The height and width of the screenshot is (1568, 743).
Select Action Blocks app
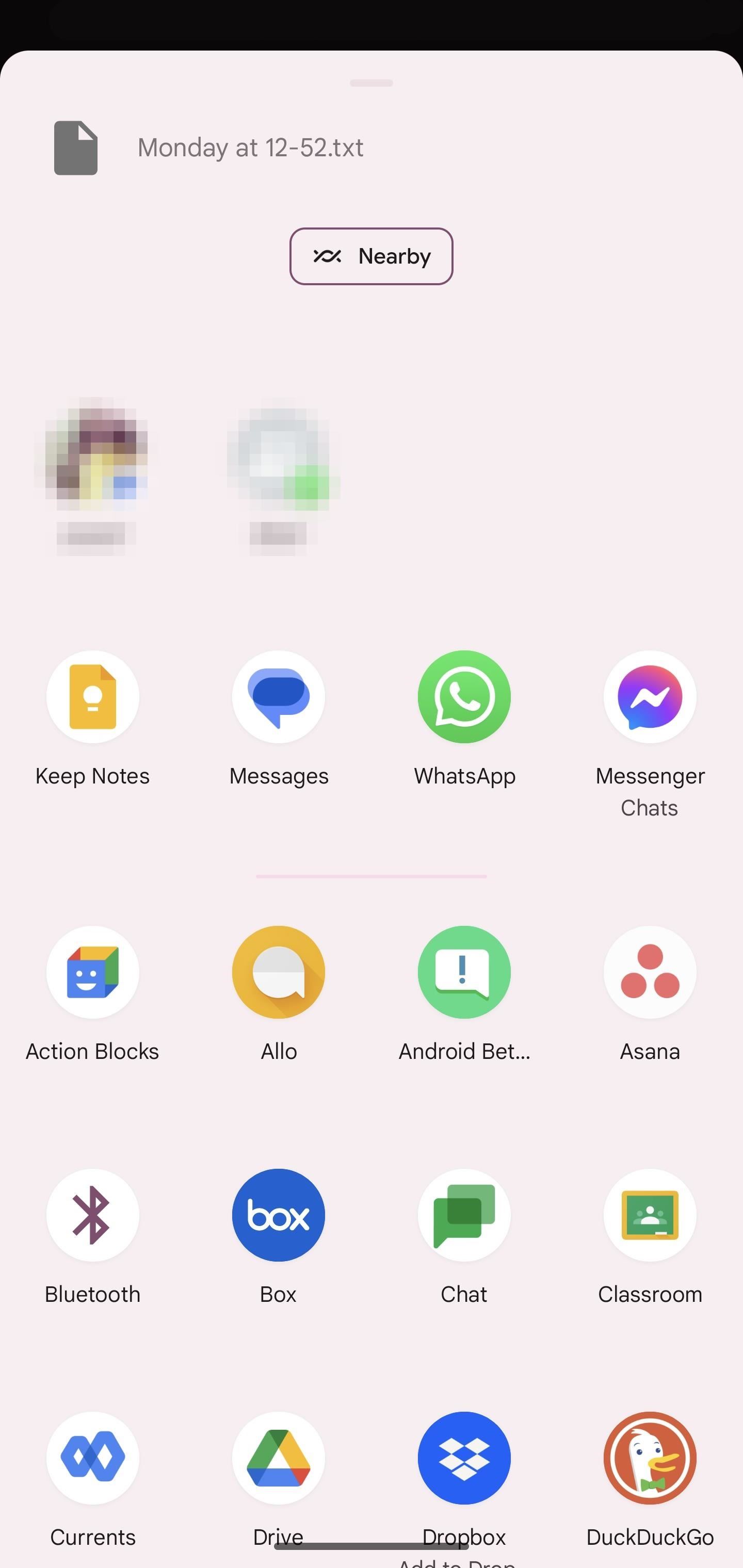92,972
